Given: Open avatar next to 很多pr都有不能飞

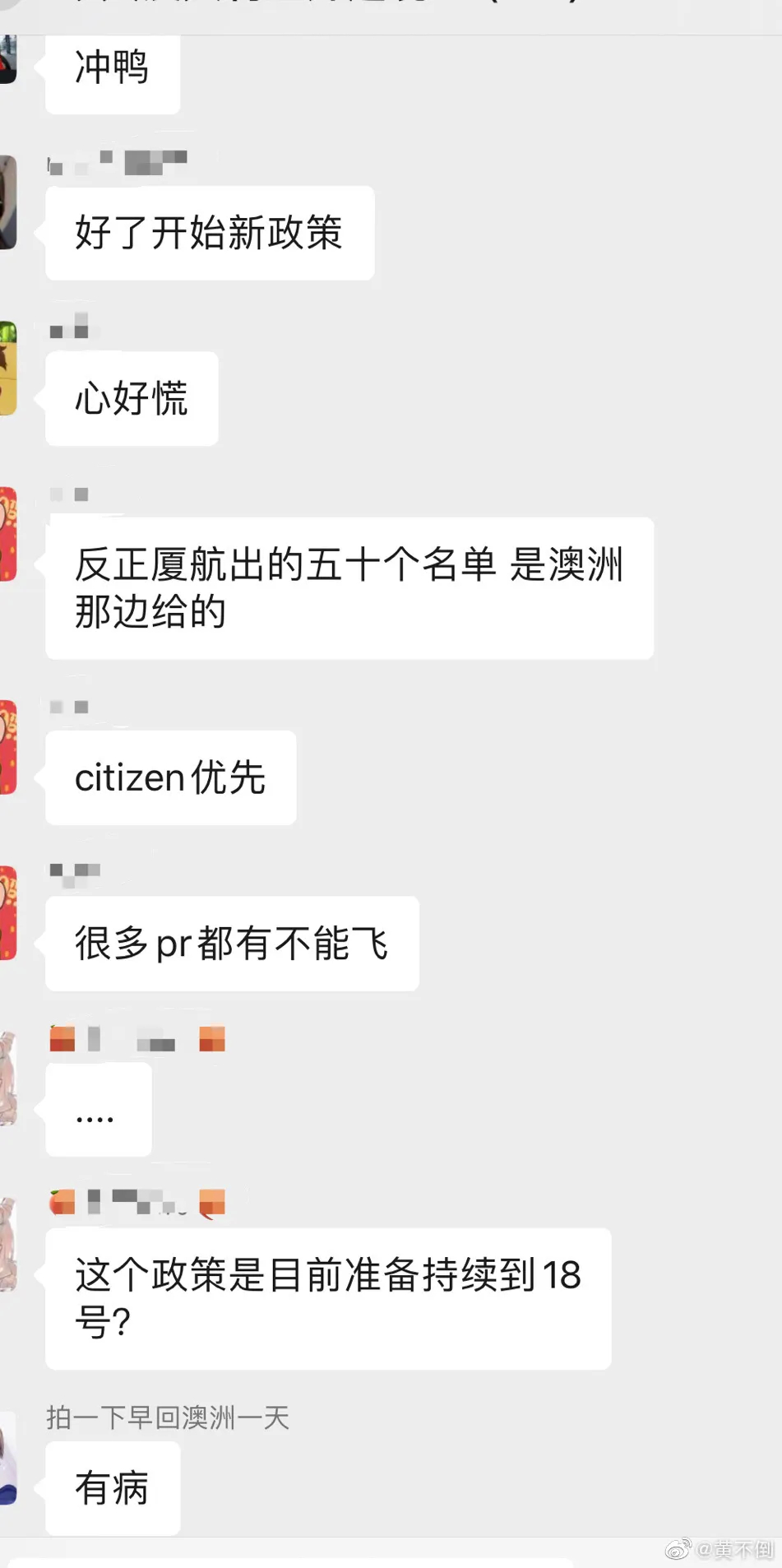Looking at the screenshot, I should (7, 912).
